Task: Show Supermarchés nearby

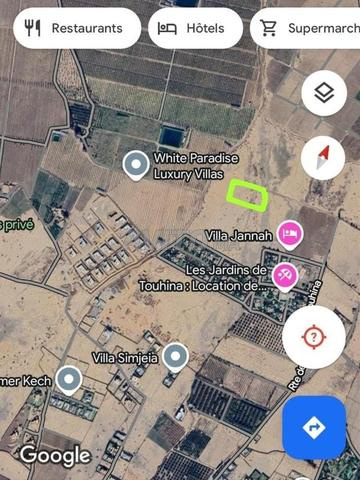Action: tap(305, 28)
